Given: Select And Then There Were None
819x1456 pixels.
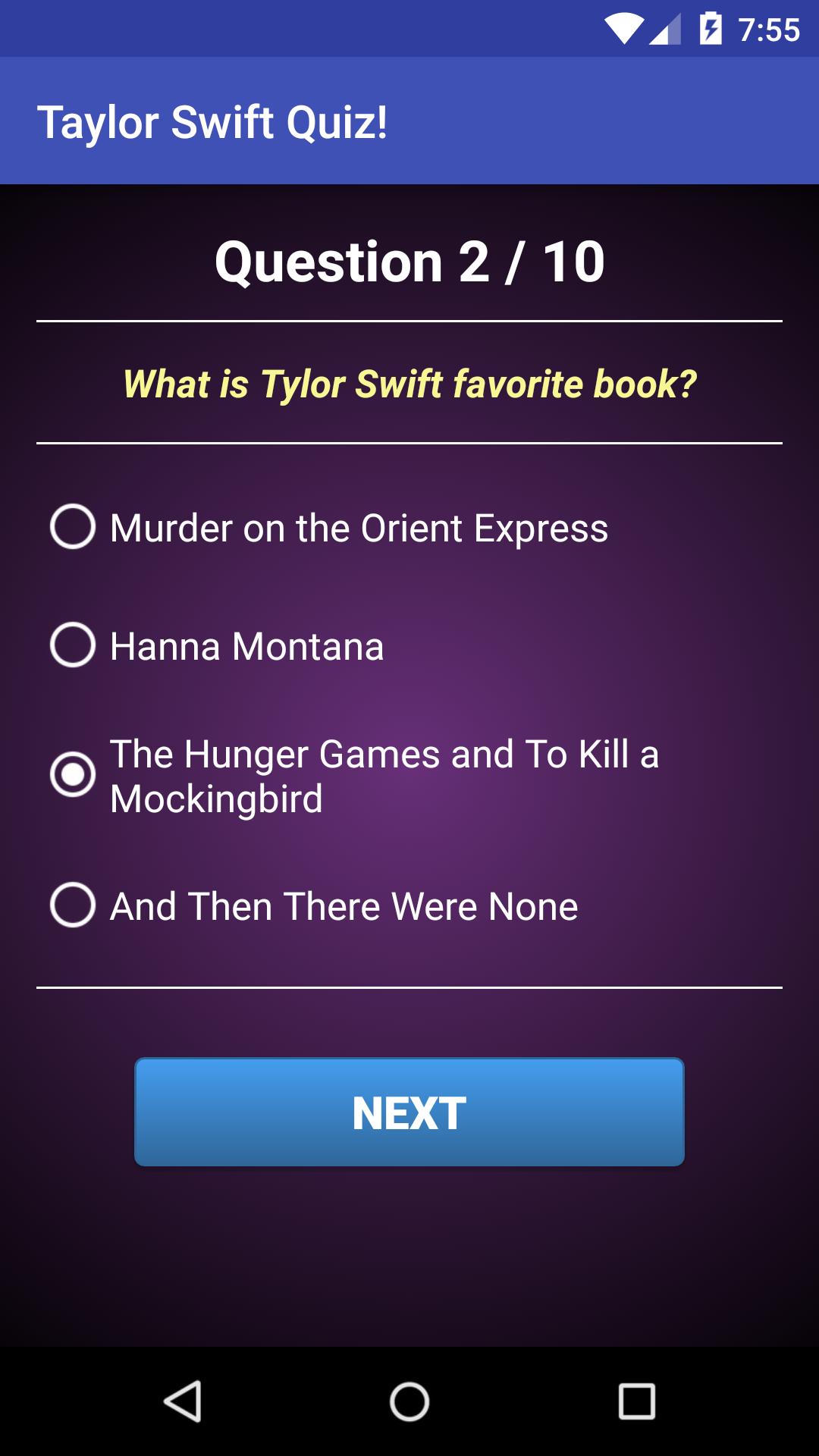Looking at the screenshot, I should click(x=73, y=905).
